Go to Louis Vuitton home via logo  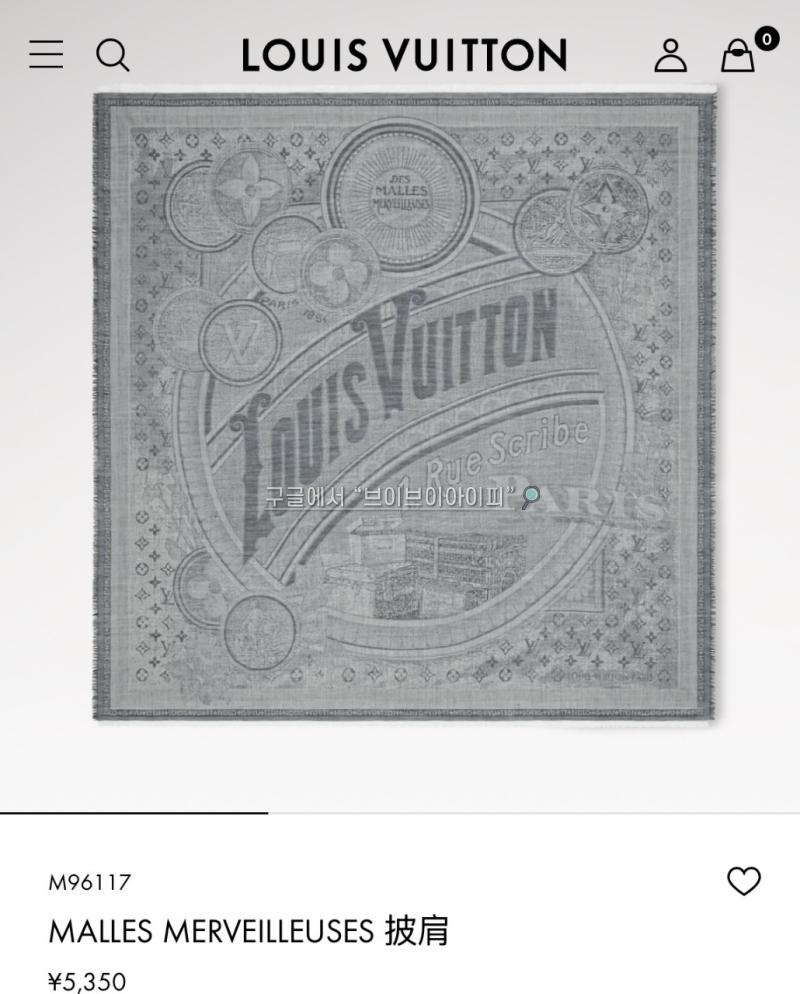pos(404,55)
